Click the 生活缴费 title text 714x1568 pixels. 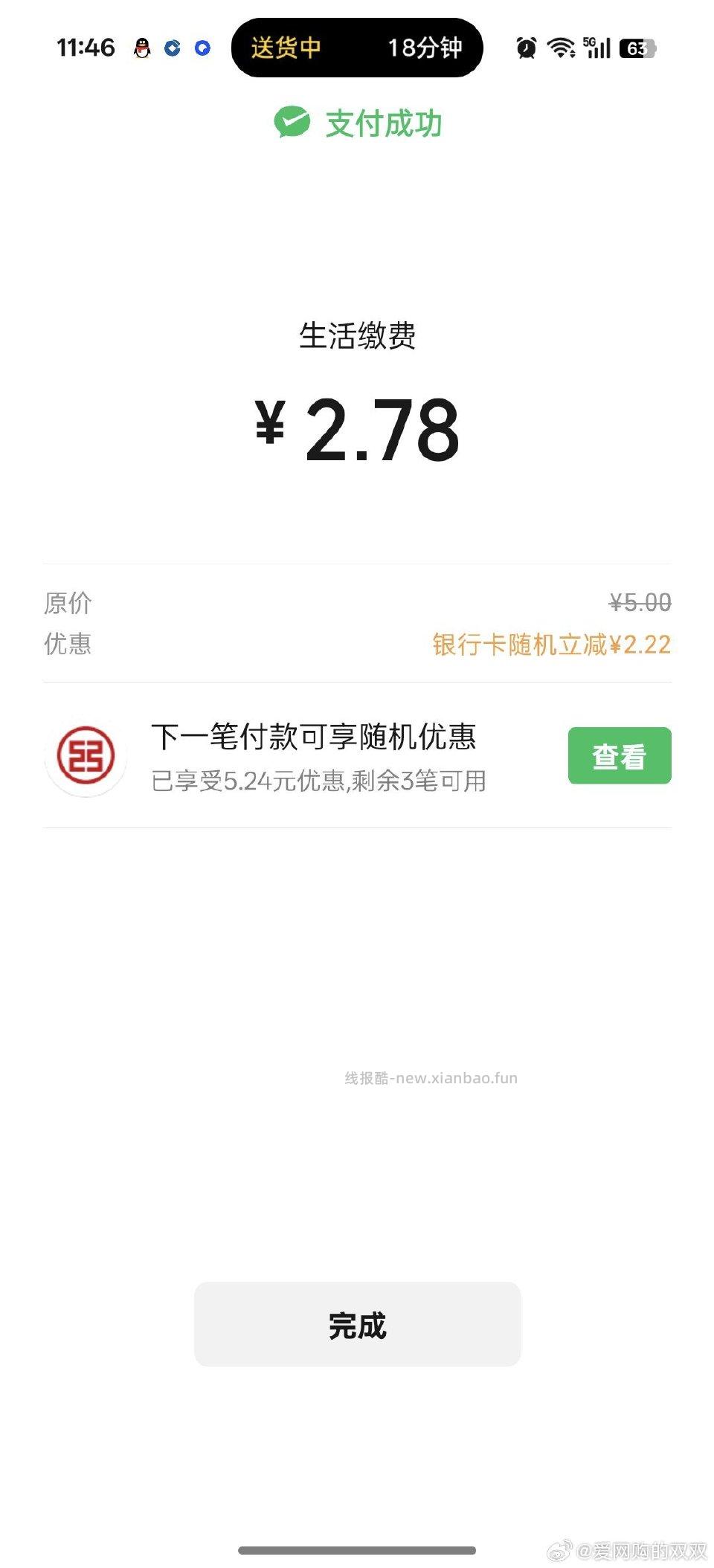pos(357,336)
